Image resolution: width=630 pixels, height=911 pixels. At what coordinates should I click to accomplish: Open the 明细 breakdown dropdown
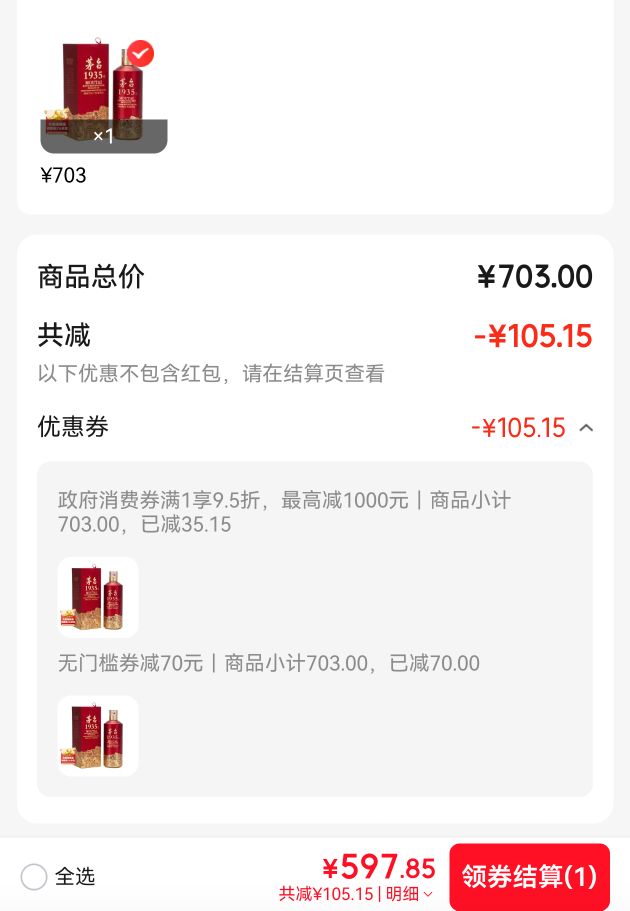pyautogui.click(x=409, y=894)
